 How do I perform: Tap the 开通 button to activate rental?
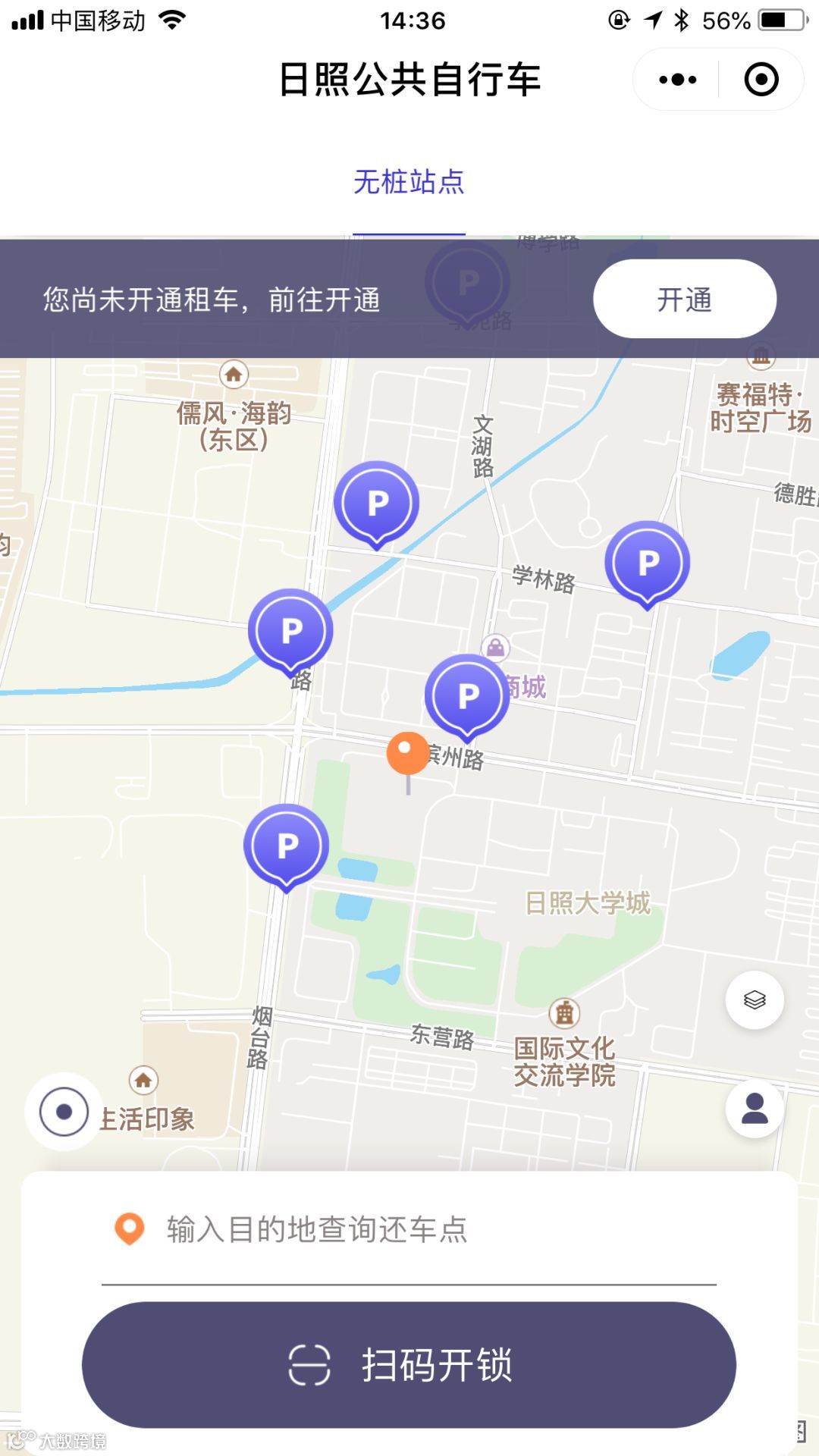point(684,300)
